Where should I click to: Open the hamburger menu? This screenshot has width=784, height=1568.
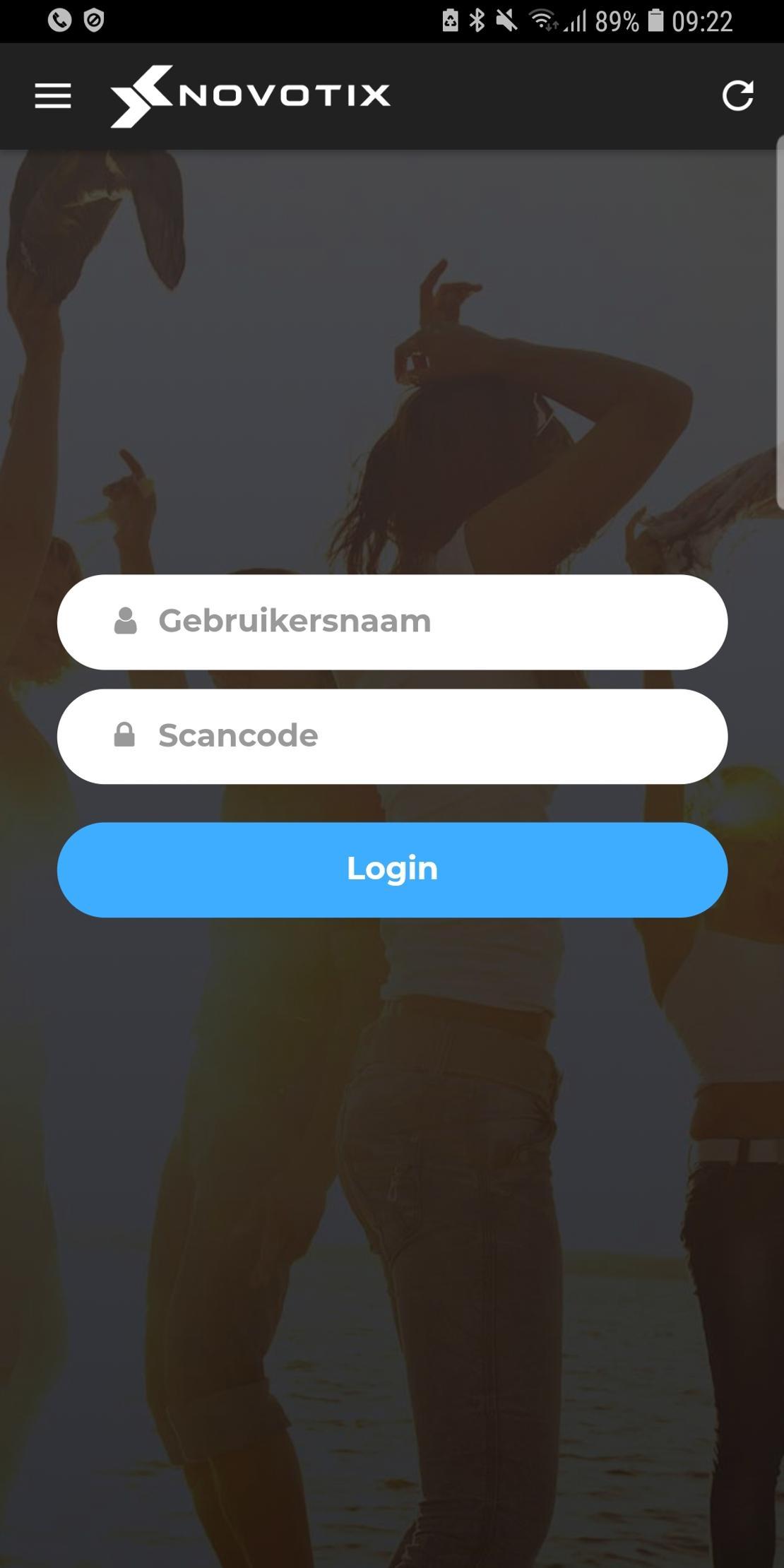coord(53,95)
